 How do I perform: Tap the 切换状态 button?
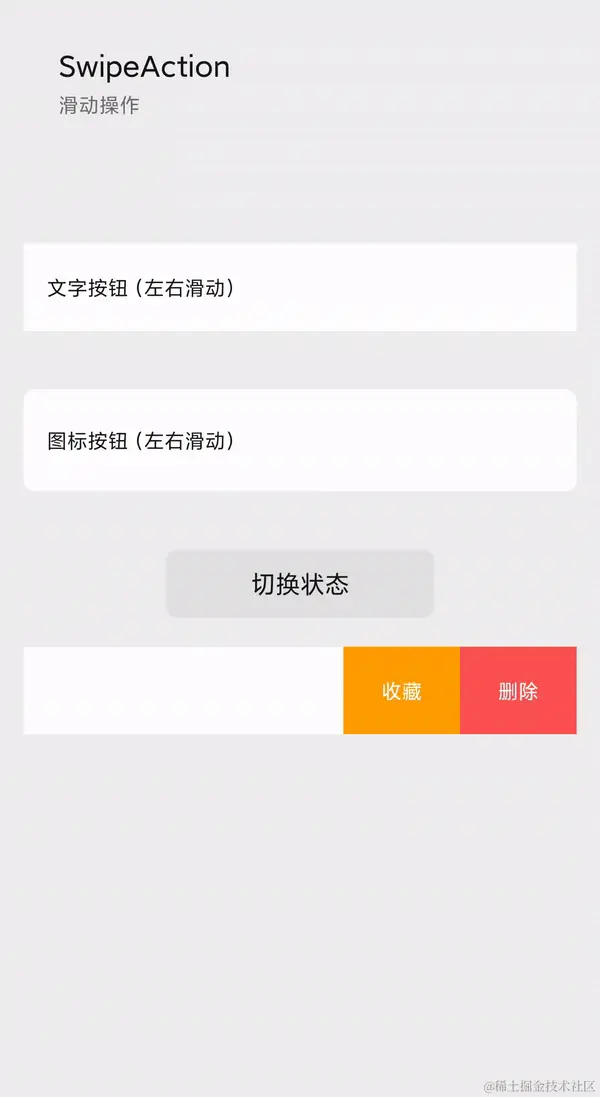point(300,584)
